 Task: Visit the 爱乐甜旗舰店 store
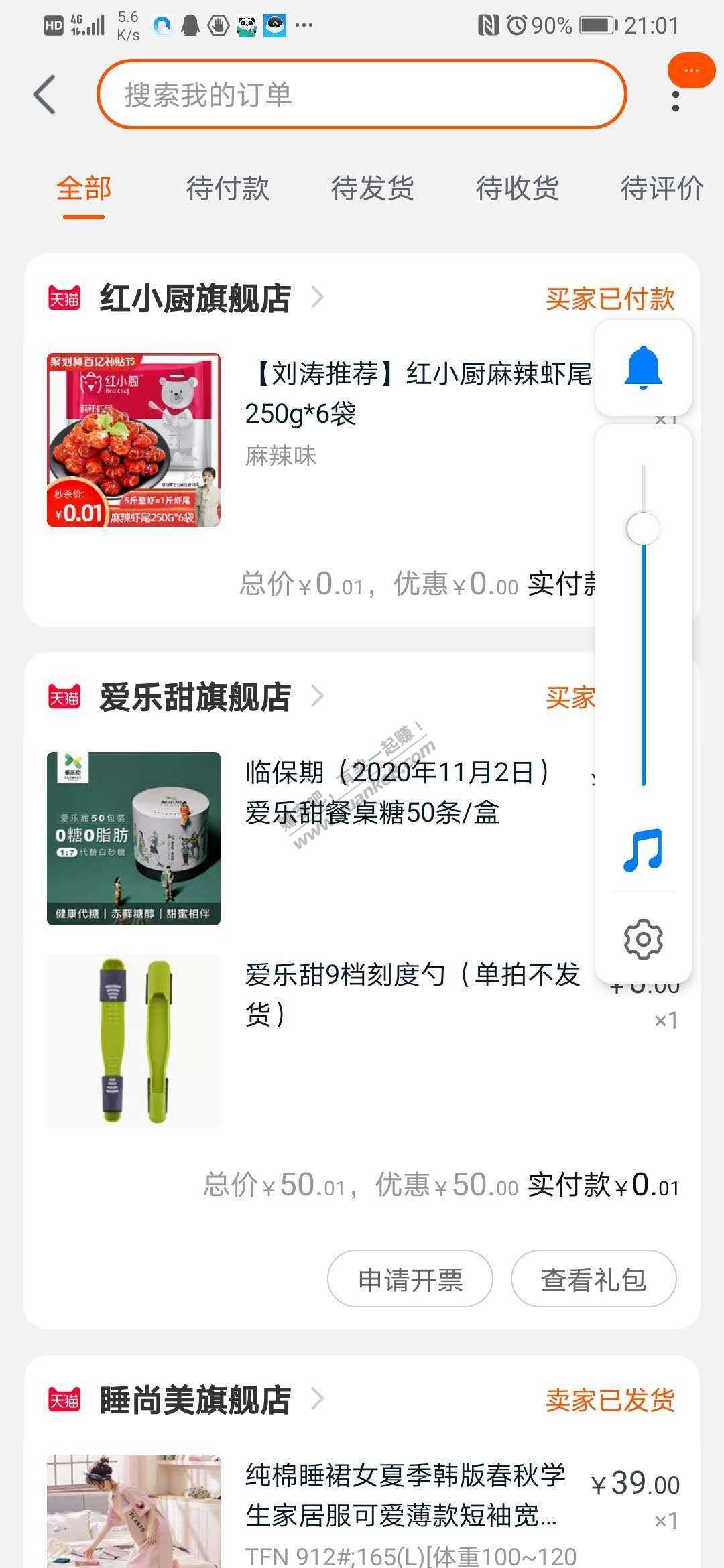click(x=195, y=698)
